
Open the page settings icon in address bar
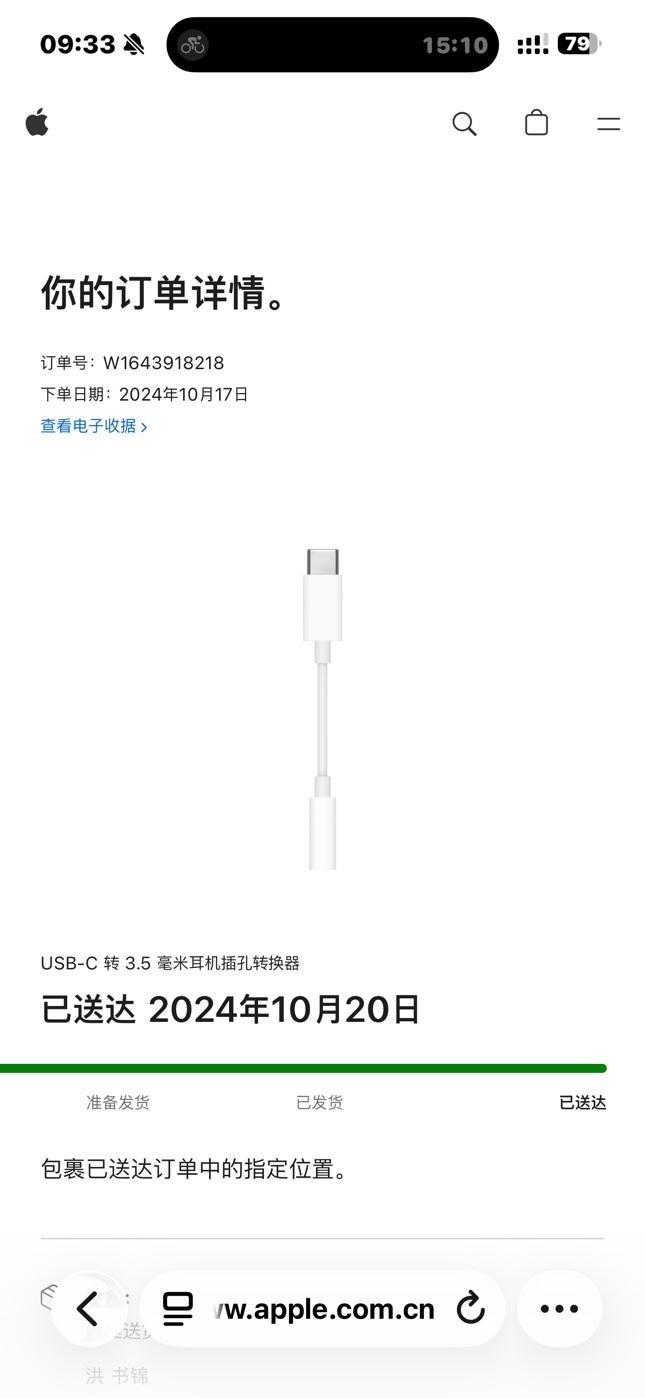(x=178, y=1308)
